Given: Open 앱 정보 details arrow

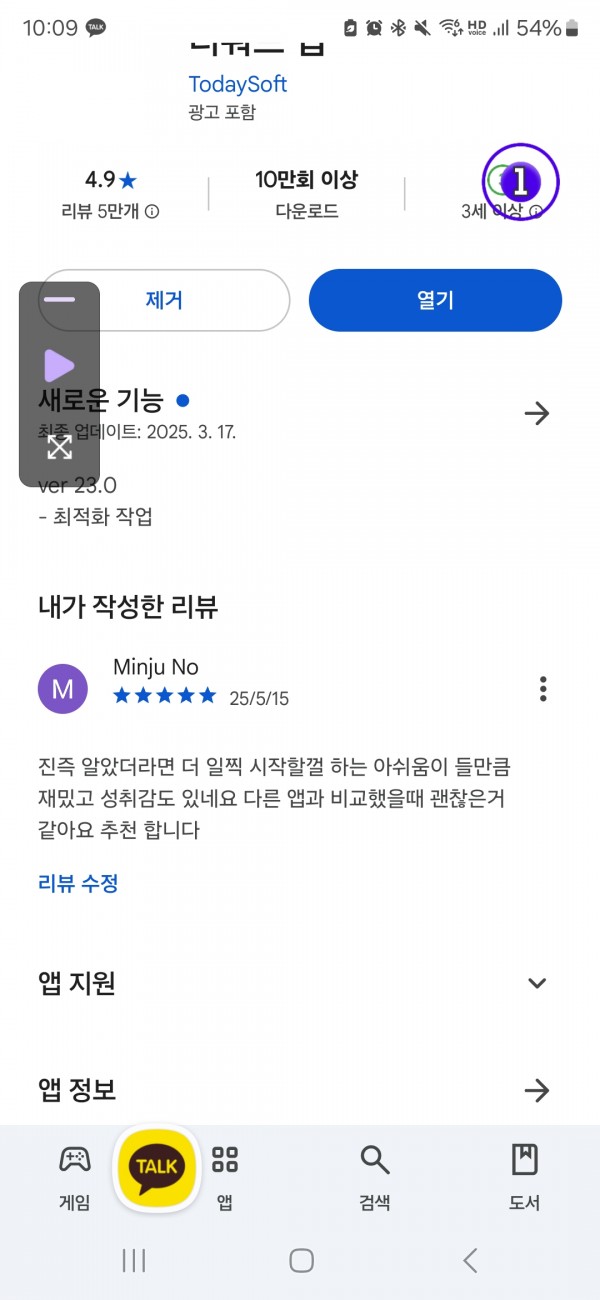Looking at the screenshot, I should click(537, 1090).
